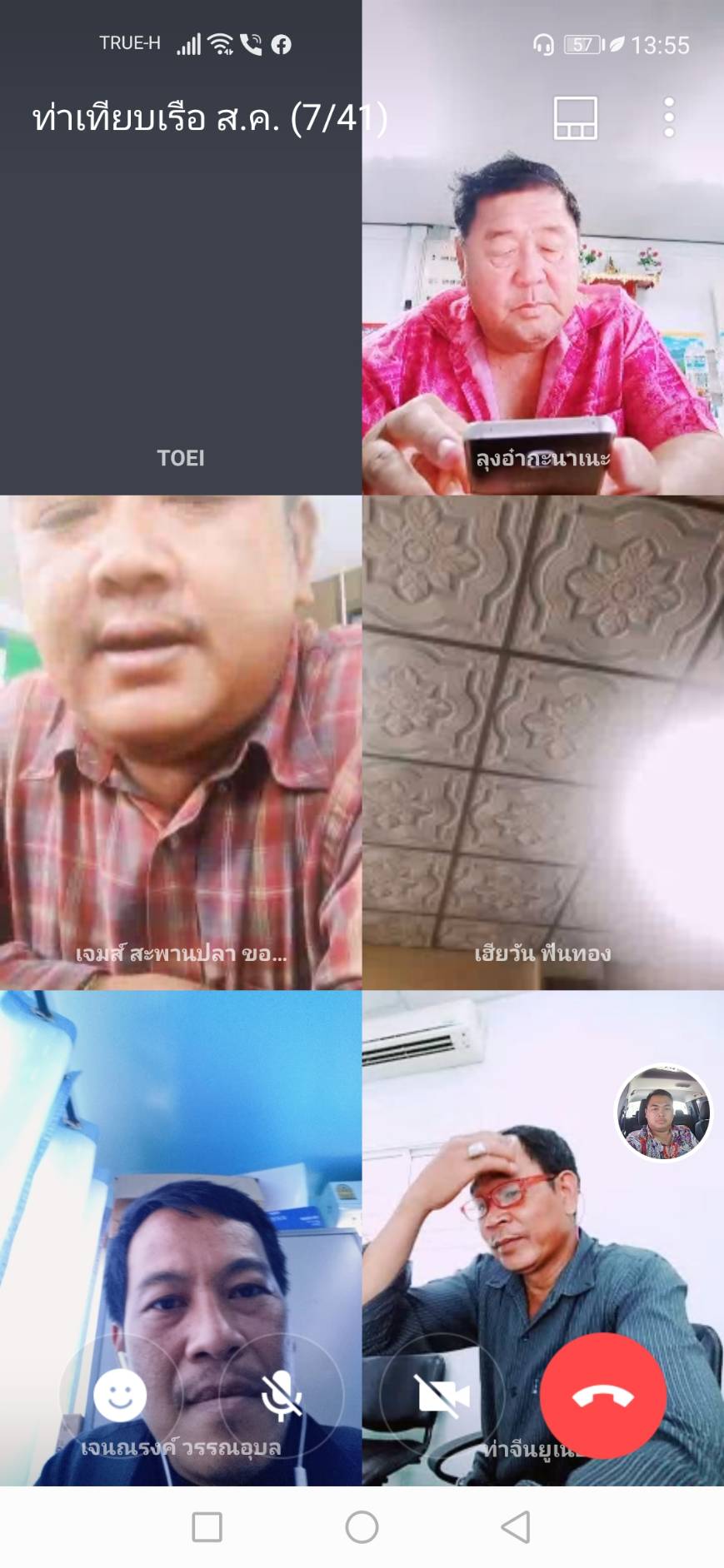Change the video grid layout
Image resolution: width=724 pixels, height=1568 pixels.
[575, 118]
